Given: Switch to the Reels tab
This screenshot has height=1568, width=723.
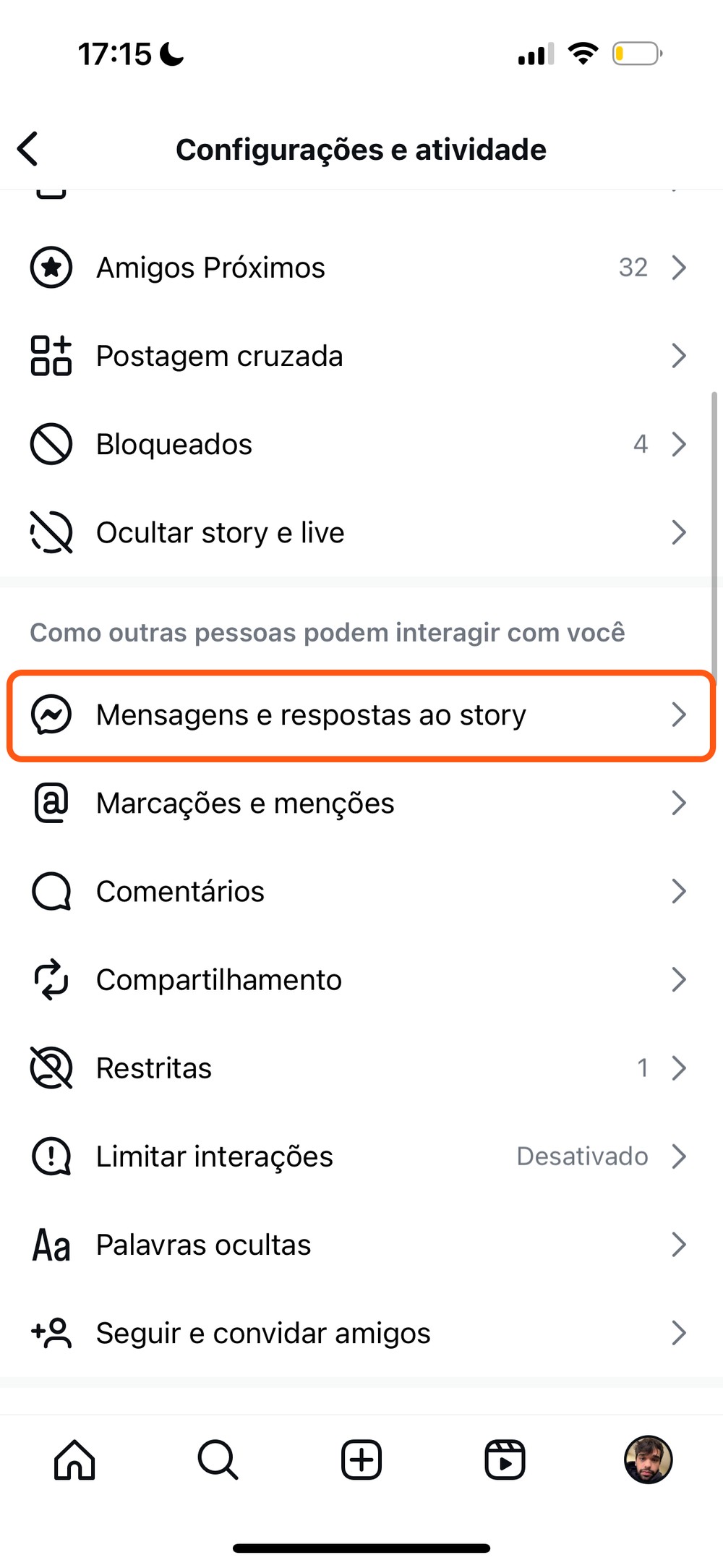Looking at the screenshot, I should (x=505, y=1460).
